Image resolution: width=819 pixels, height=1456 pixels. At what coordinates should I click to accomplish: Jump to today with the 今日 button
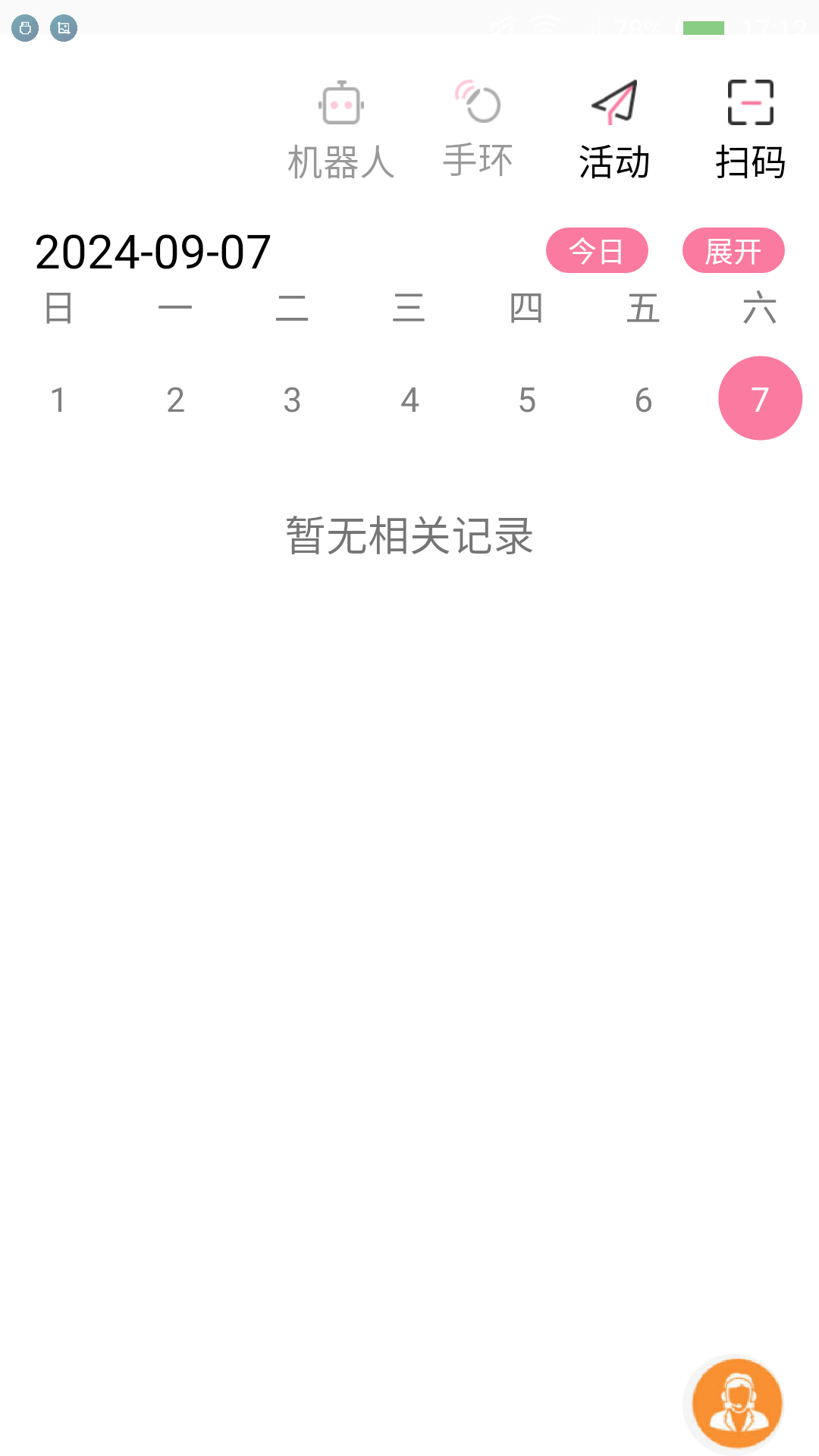click(598, 251)
